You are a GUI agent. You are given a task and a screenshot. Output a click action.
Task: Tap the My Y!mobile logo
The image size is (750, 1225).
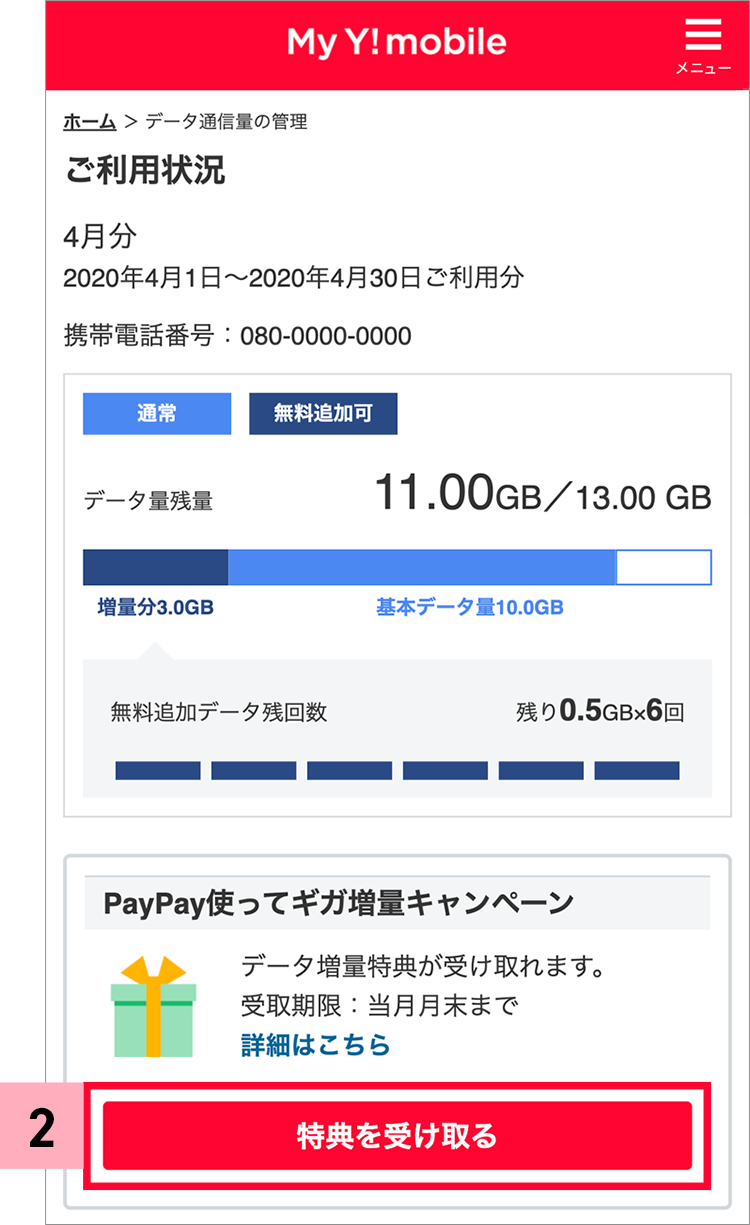click(x=396, y=42)
